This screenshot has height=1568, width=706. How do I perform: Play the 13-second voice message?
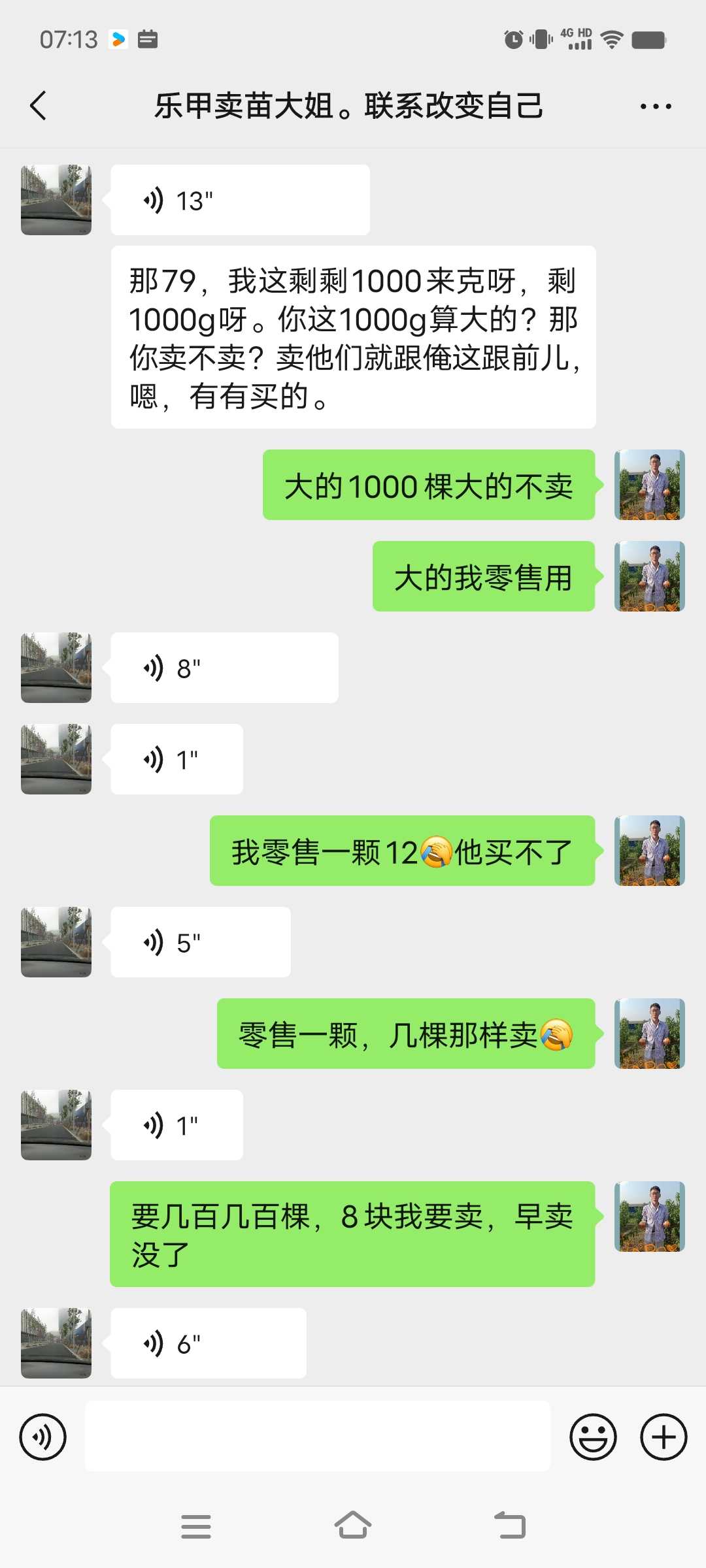point(240,200)
